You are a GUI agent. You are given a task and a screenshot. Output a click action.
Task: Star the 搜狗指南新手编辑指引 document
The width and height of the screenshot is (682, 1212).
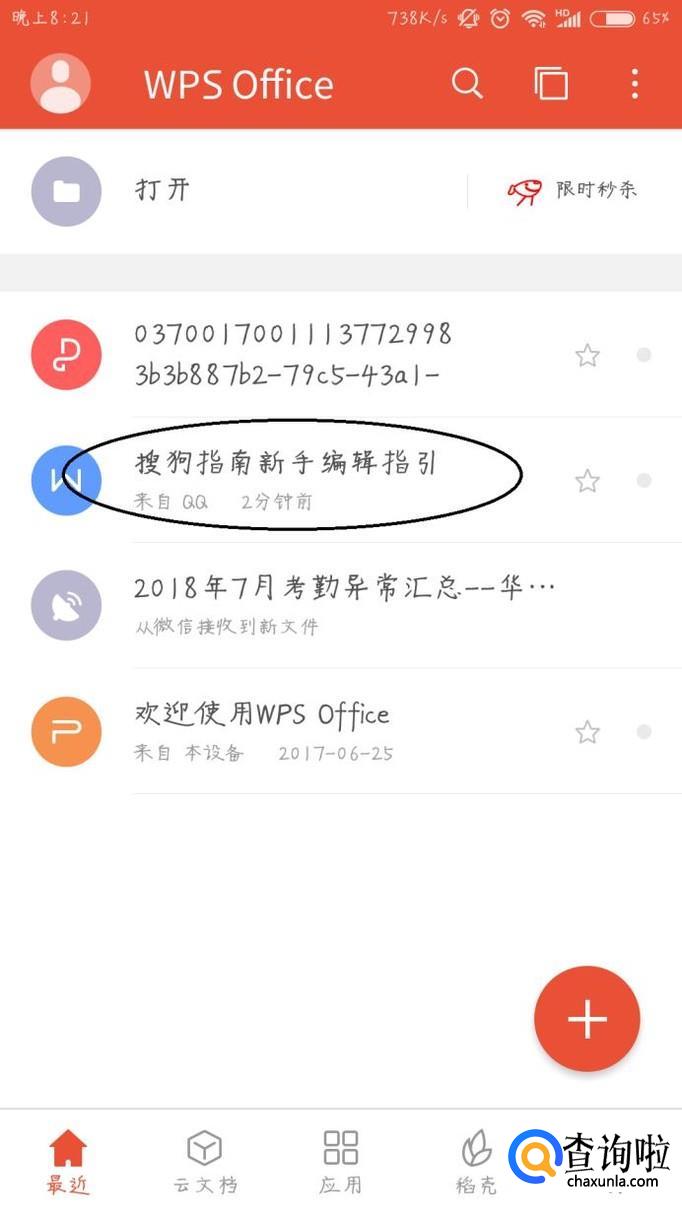pyautogui.click(x=587, y=481)
